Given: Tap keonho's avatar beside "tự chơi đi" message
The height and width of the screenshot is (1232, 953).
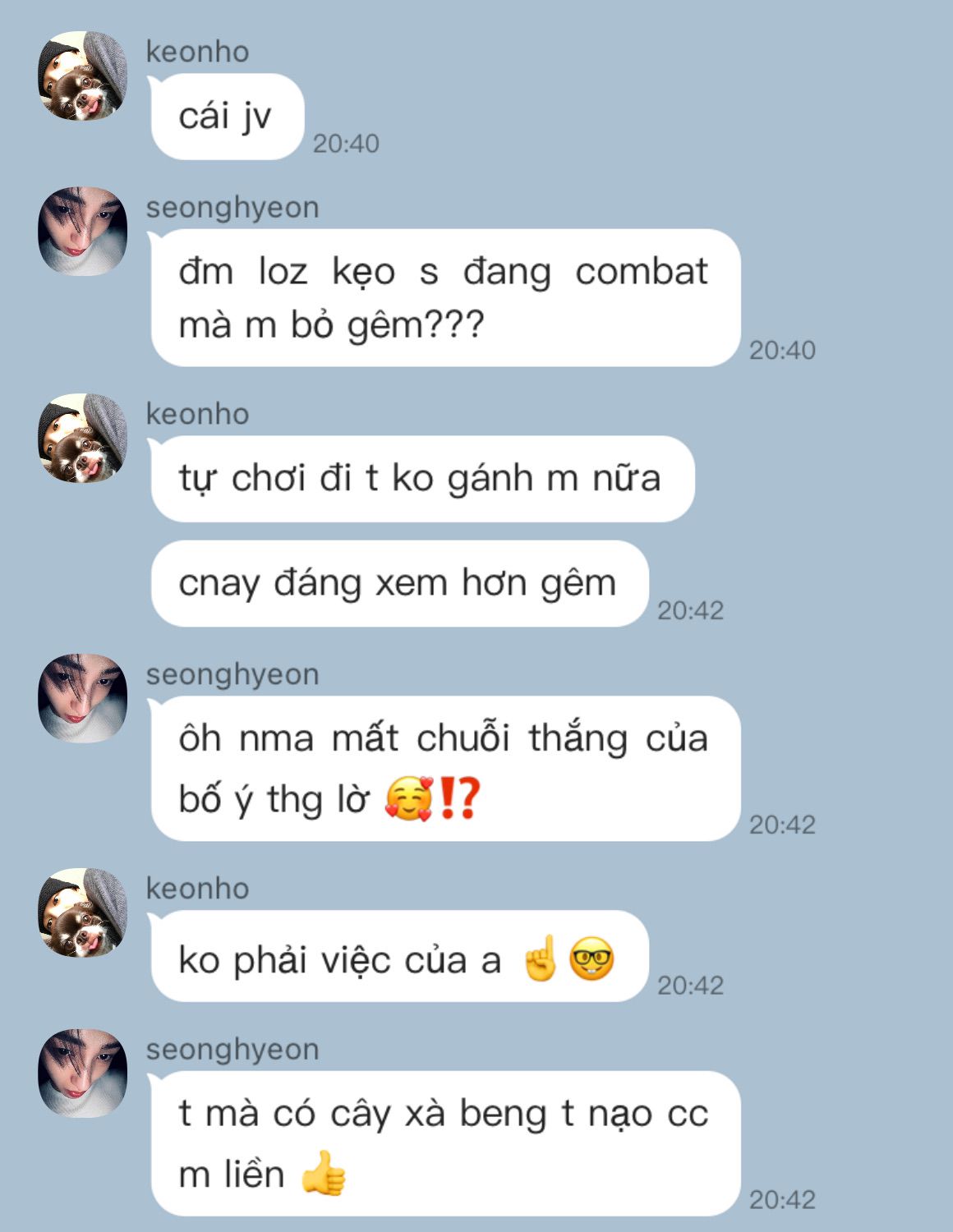Looking at the screenshot, I should [83, 438].
